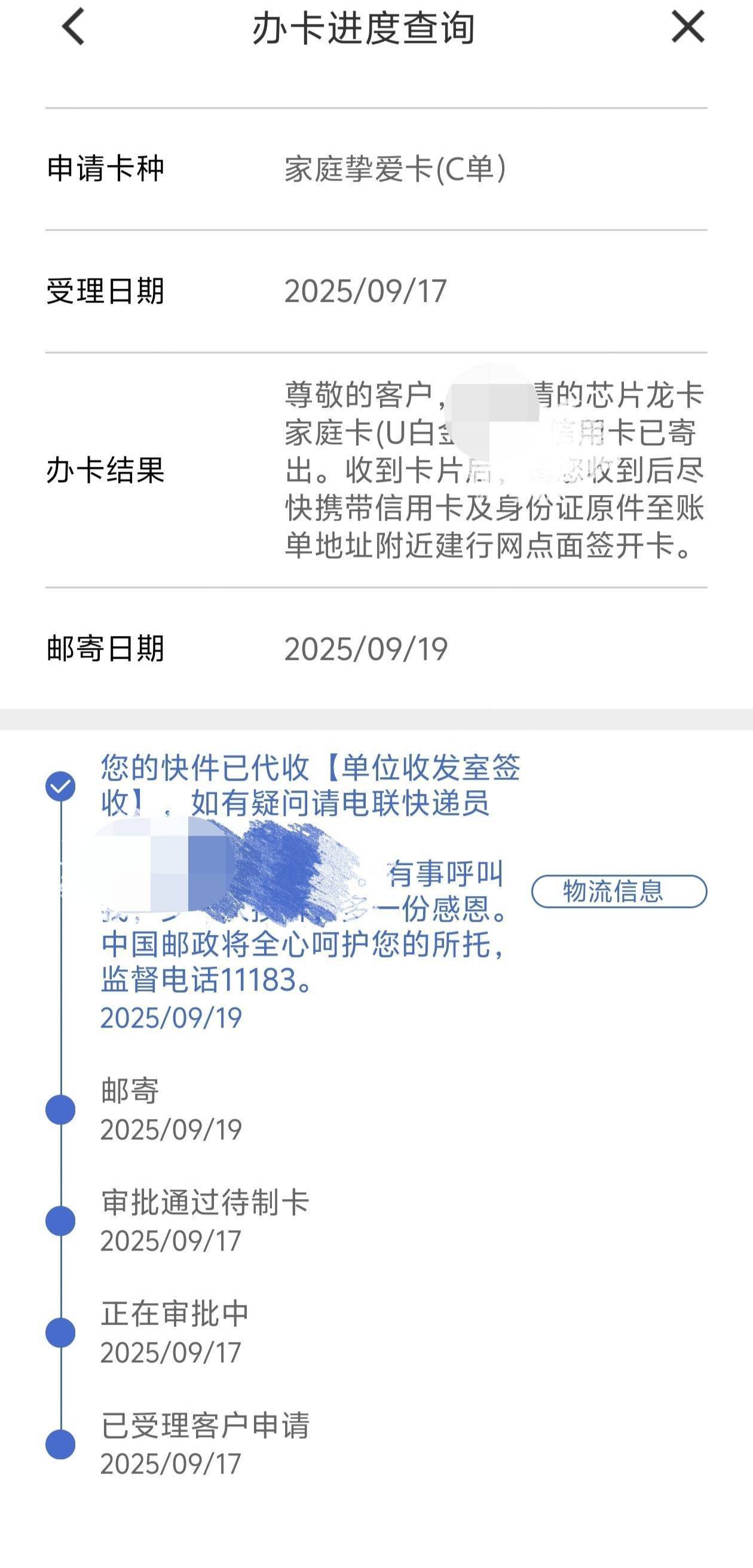Screen dimensions: 753x1568
Task: Go back using the top-left arrow
Action: (73, 27)
